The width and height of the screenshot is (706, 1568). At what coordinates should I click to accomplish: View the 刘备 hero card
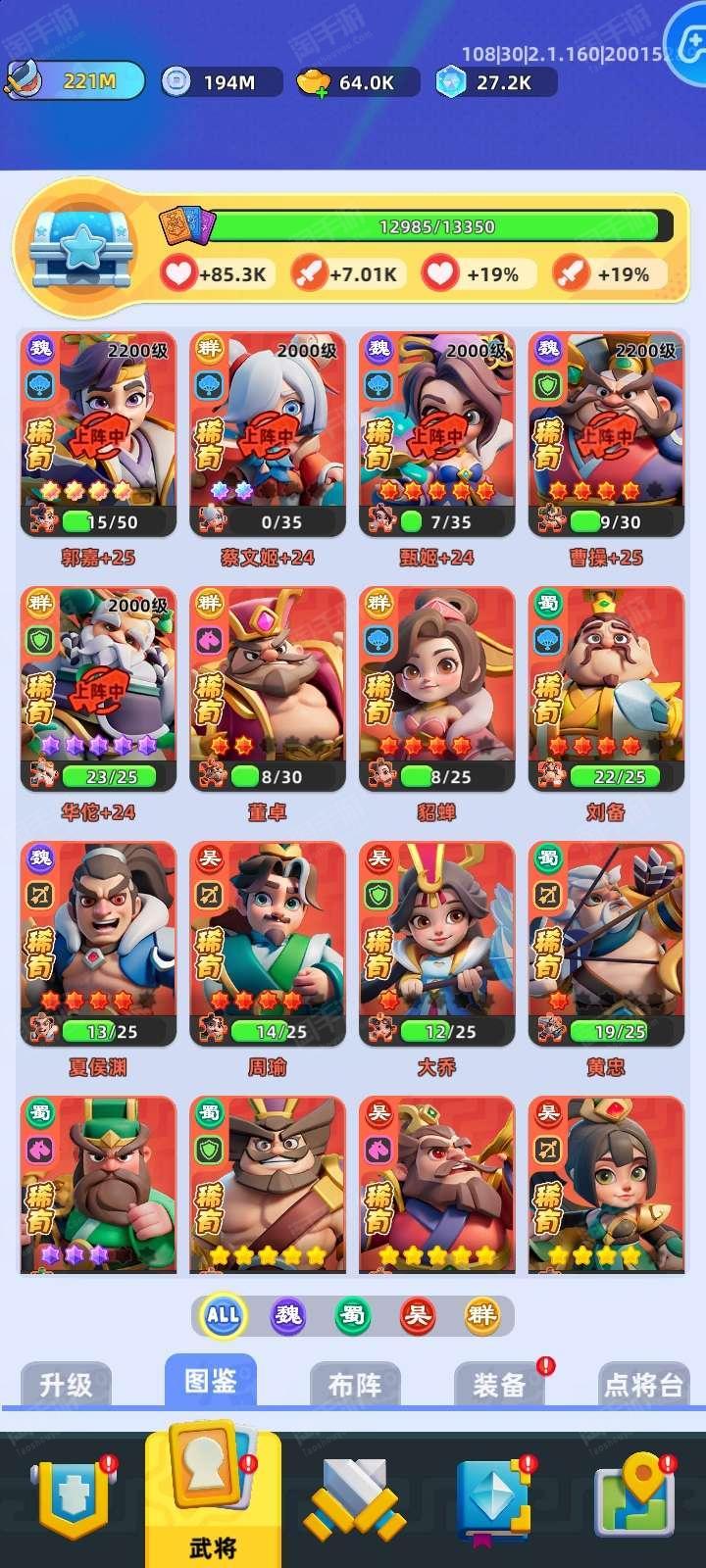pos(606,689)
